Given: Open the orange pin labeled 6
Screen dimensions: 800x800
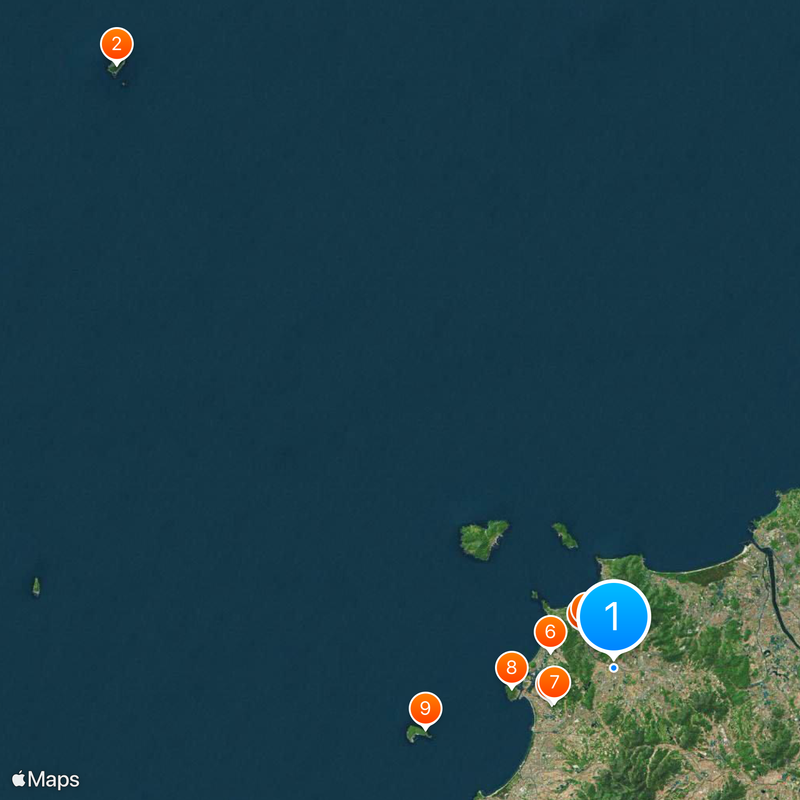Looking at the screenshot, I should click(550, 632).
